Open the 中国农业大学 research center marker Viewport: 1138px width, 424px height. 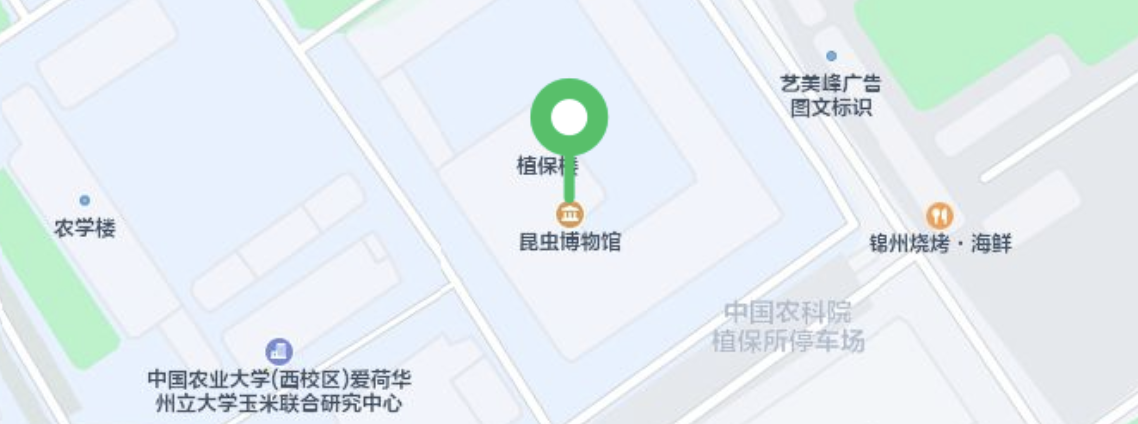coord(279,351)
